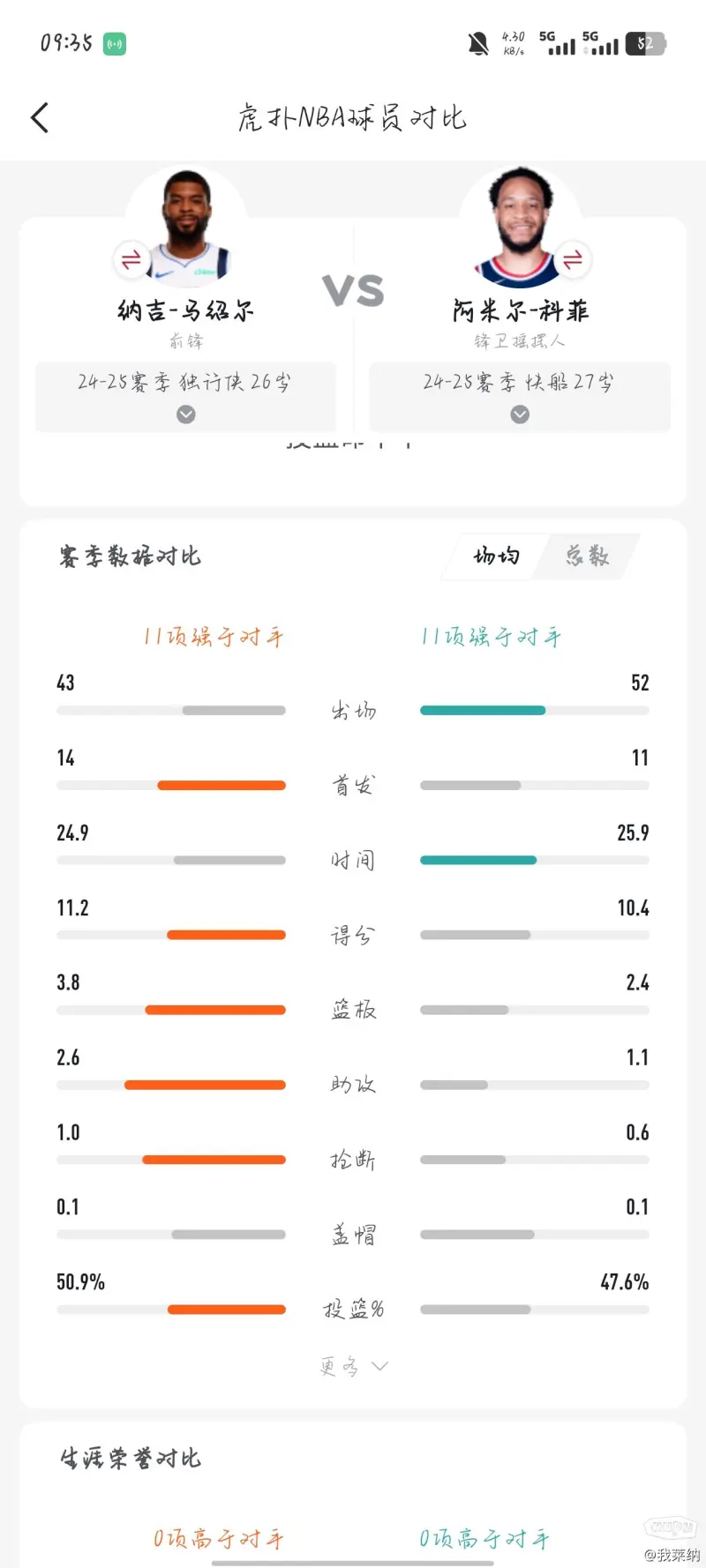Expand 更多 to show more stats
Screen dimensions: 706x1568
pyautogui.click(x=354, y=1366)
